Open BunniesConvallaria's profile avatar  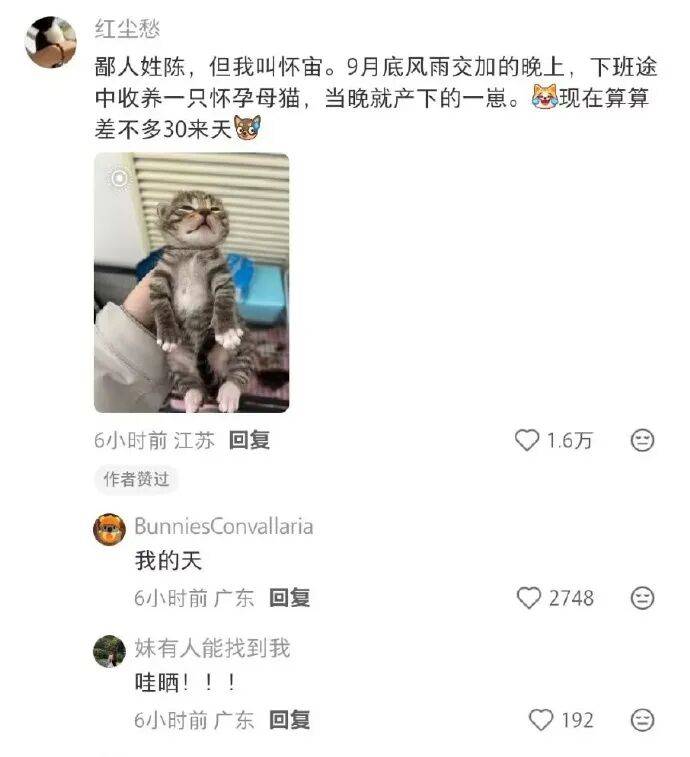tap(109, 528)
